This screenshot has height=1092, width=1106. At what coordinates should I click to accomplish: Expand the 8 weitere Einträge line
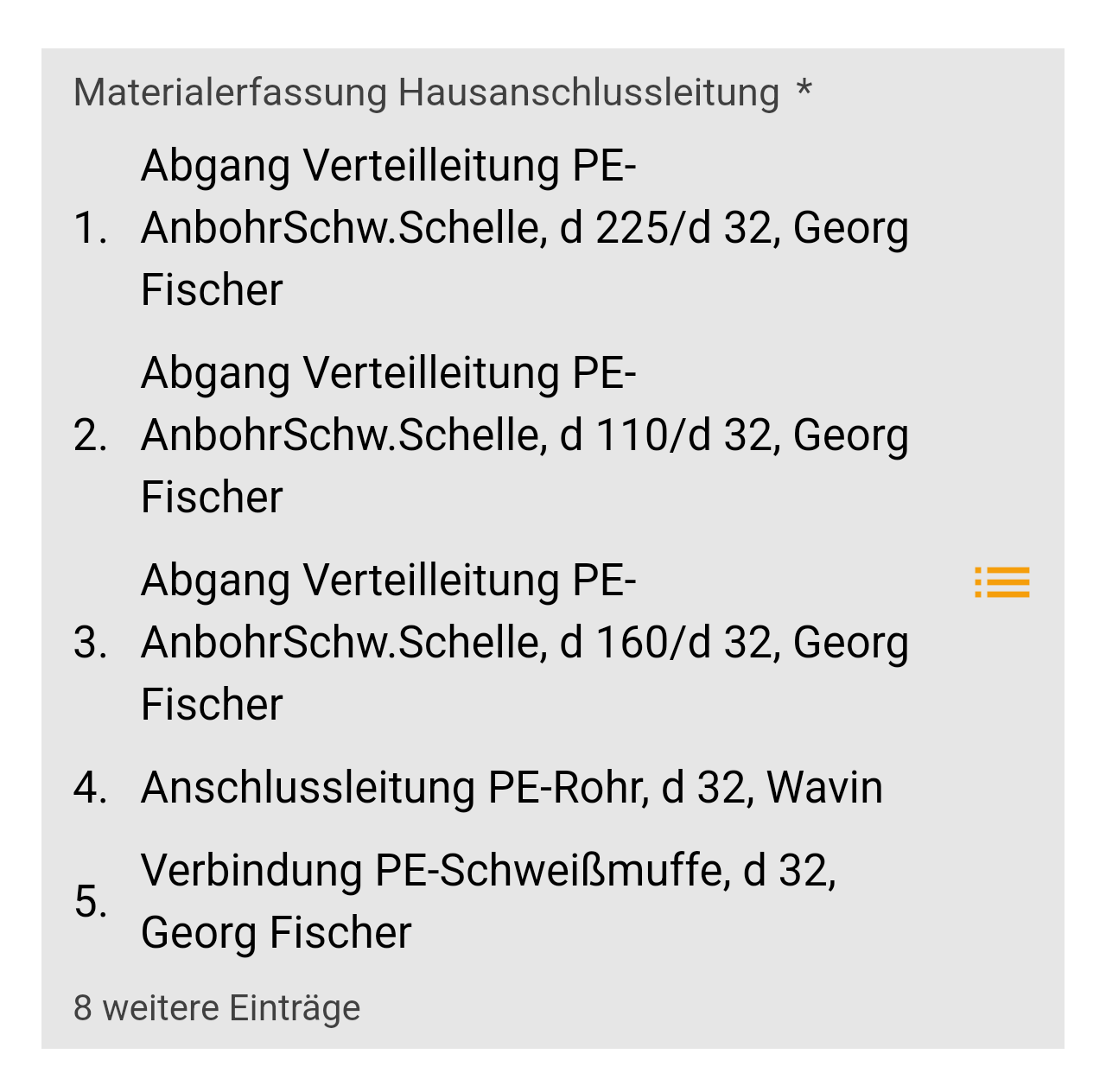(217, 1008)
